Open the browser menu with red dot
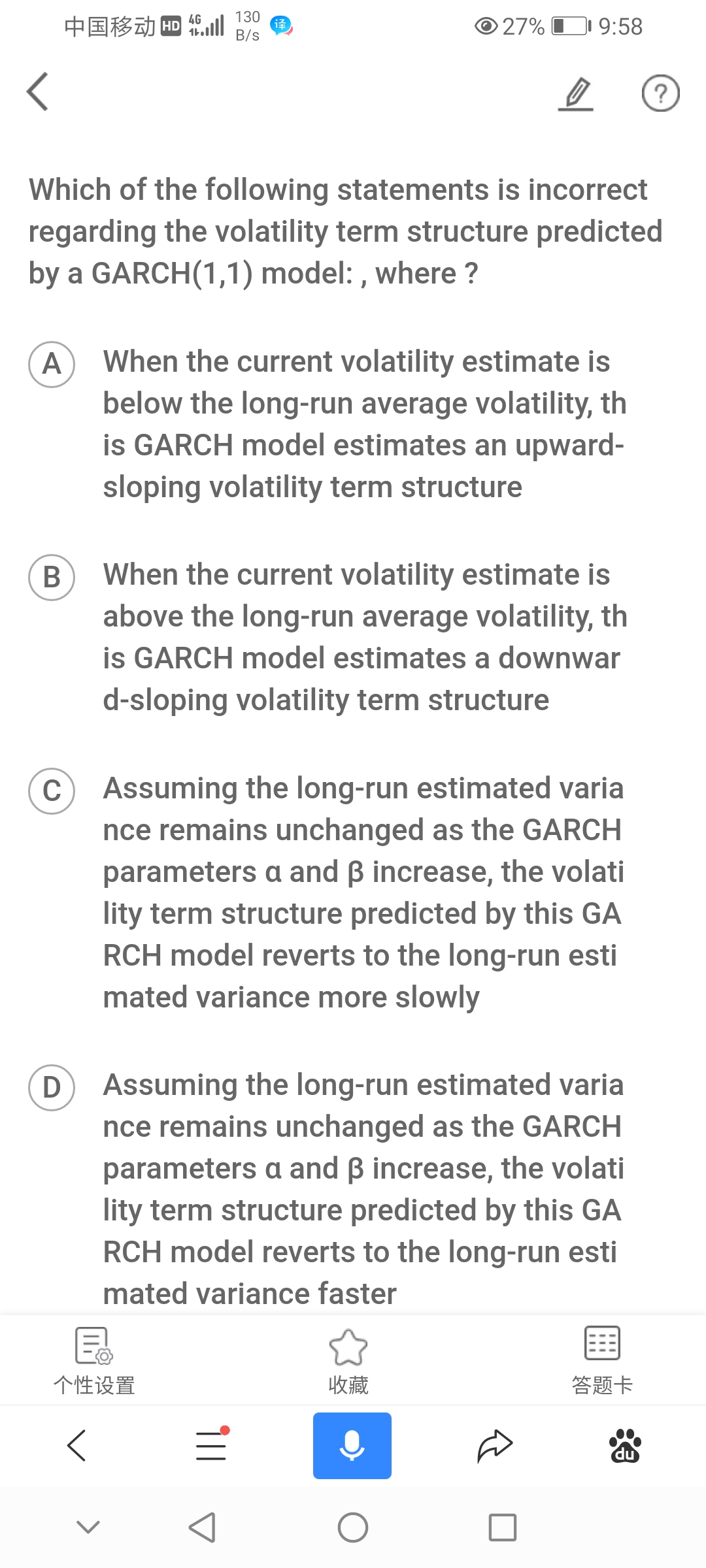 (x=212, y=1445)
